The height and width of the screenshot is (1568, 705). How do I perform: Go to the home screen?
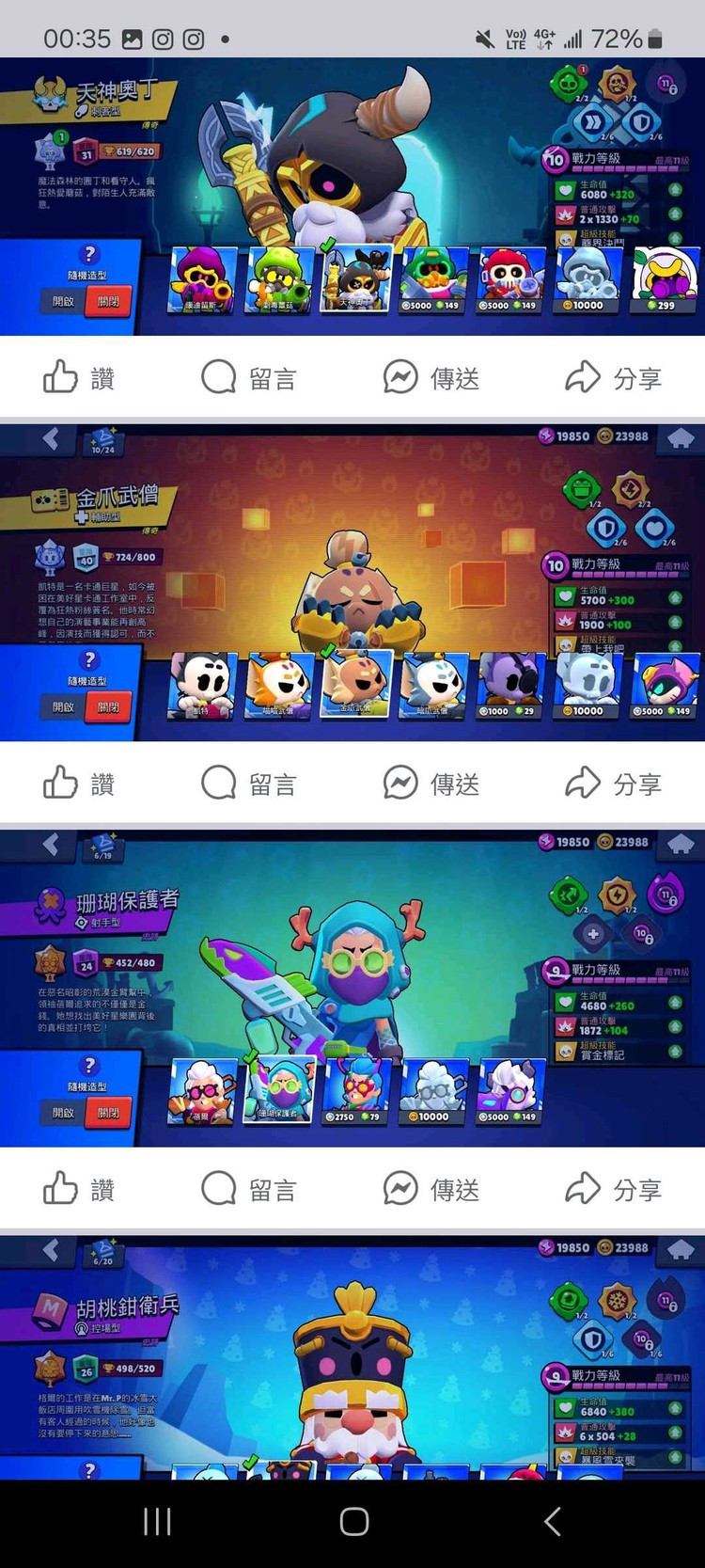coord(353,1521)
